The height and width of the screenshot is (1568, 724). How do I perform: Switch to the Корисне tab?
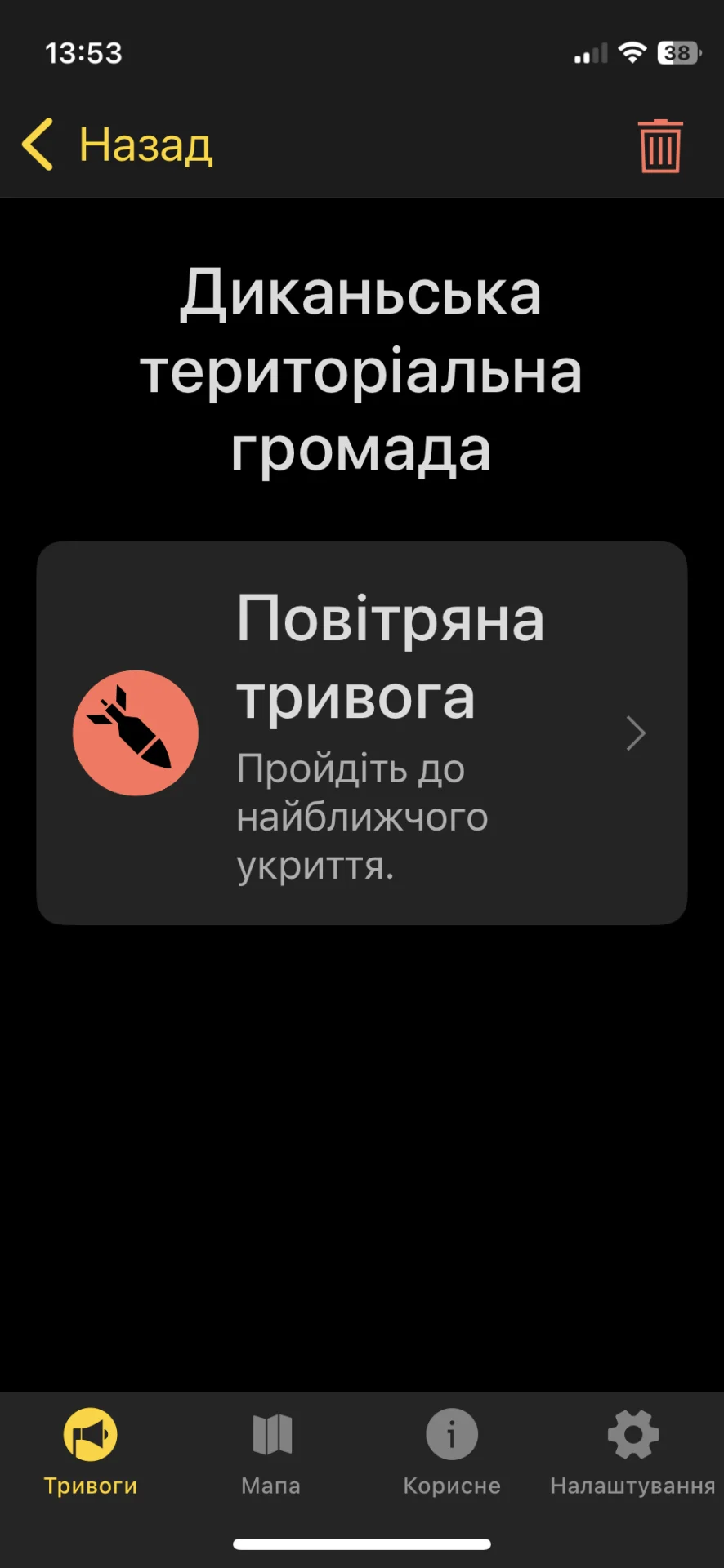pos(452,1451)
